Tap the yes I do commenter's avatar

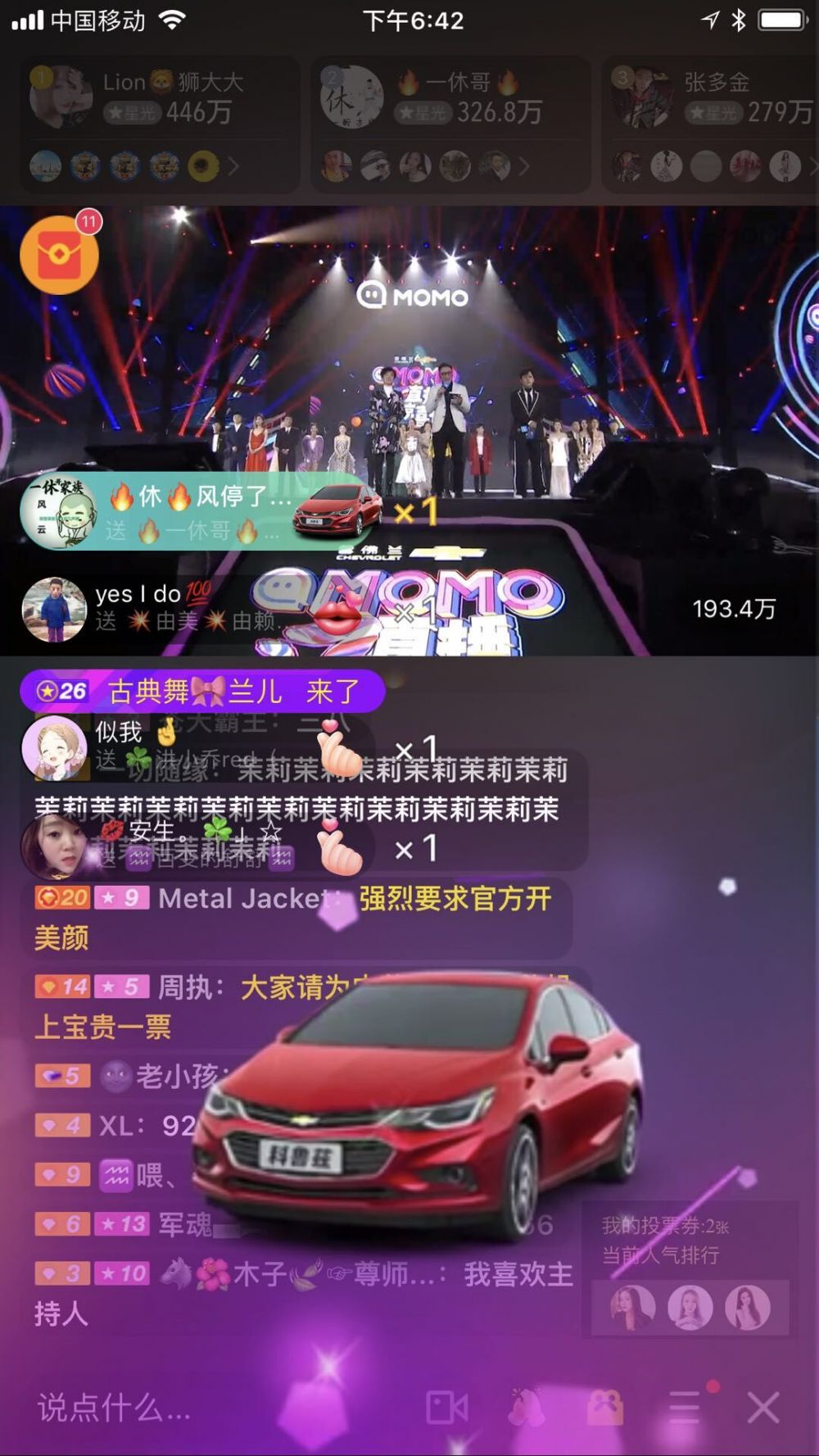click(54, 609)
